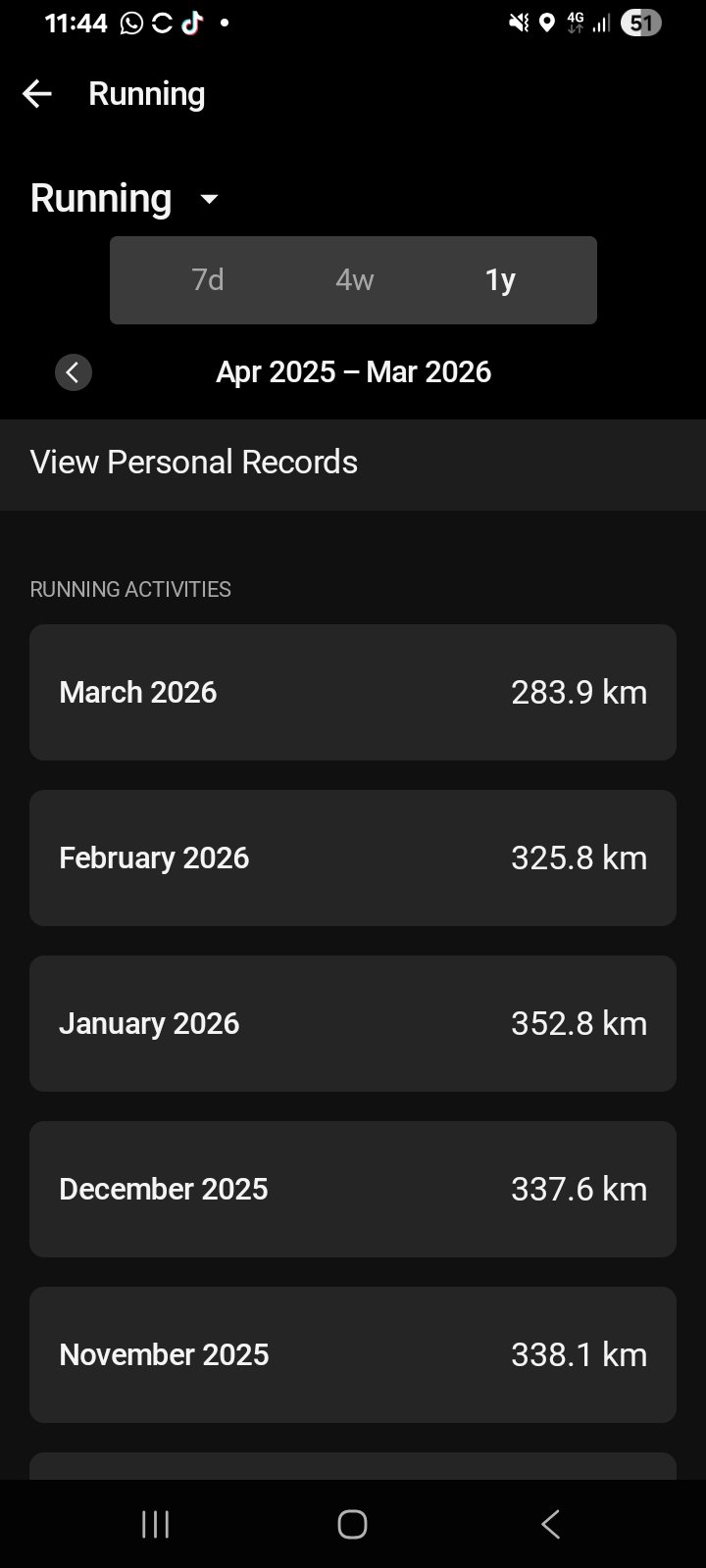The width and height of the screenshot is (706, 1568).
Task: Open recent apps from navigation bar
Action: pos(155,1524)
